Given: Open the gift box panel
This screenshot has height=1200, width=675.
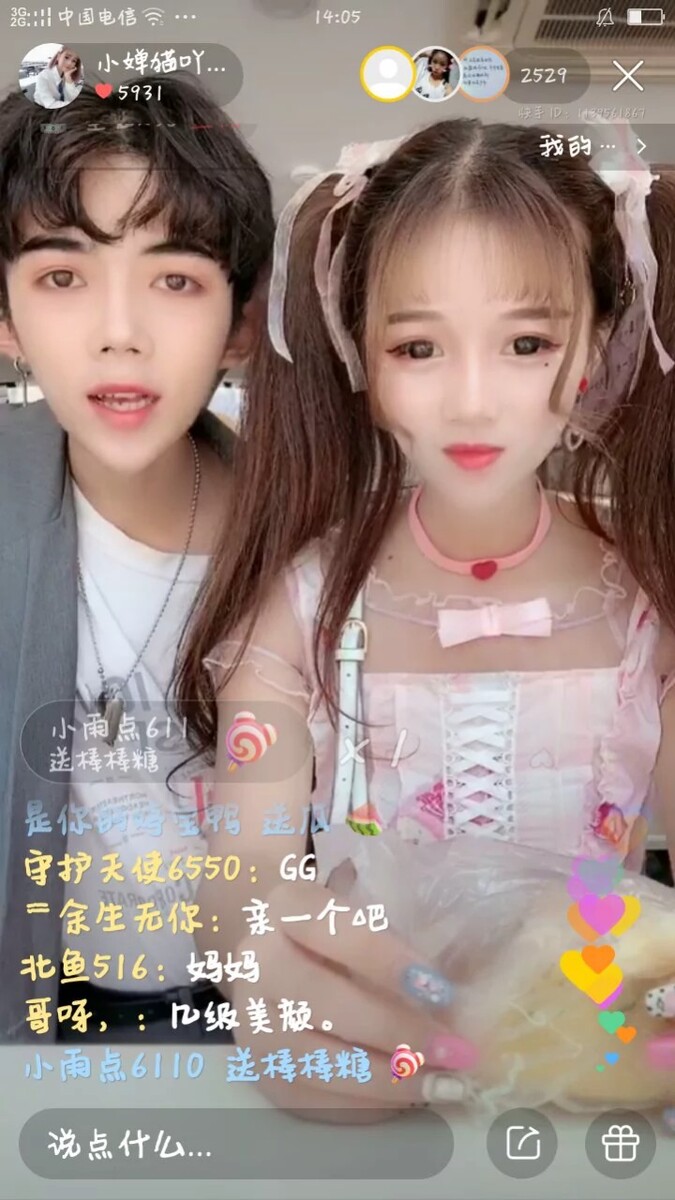Looking at the screenshot, I should coord(620,1143).
